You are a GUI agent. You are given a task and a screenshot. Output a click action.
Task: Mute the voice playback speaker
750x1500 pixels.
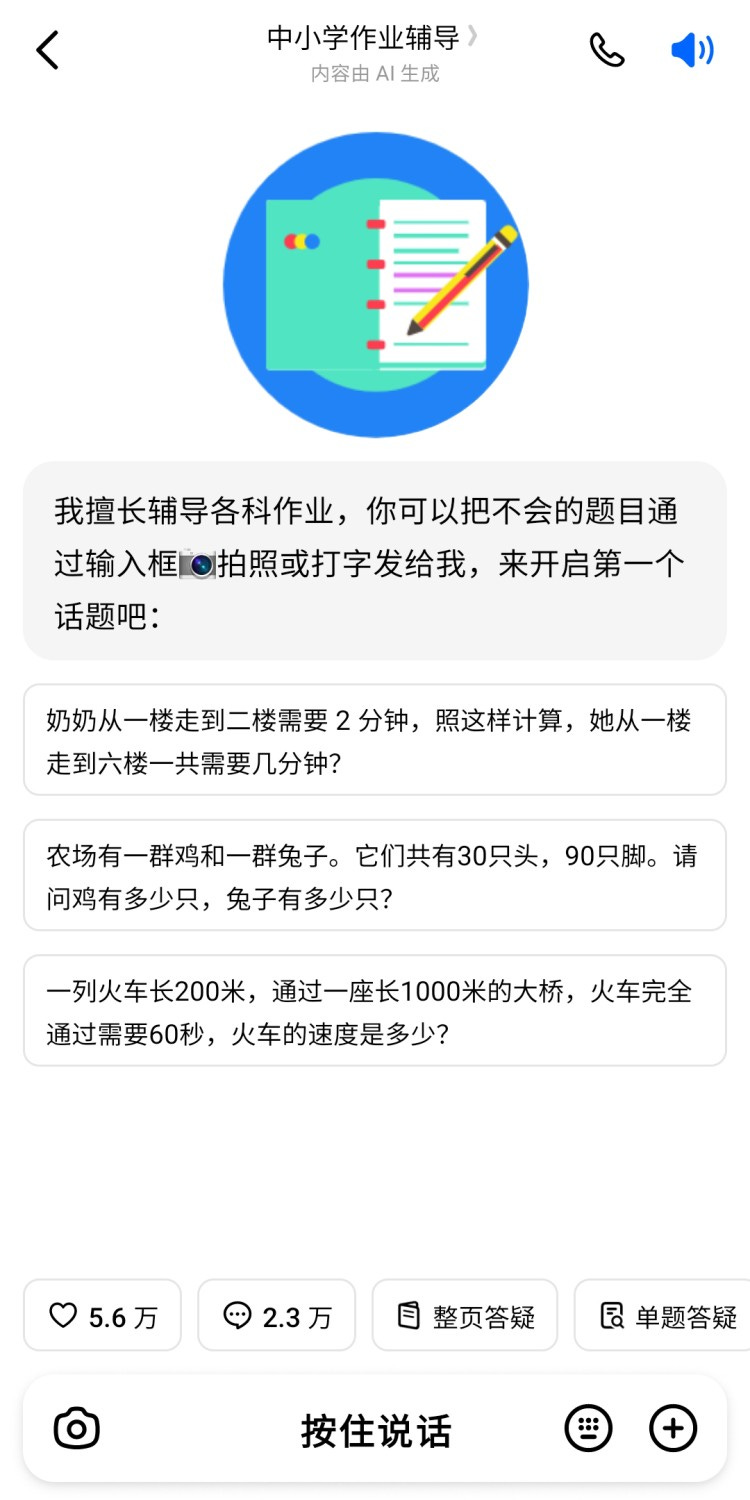click(692, 50)
